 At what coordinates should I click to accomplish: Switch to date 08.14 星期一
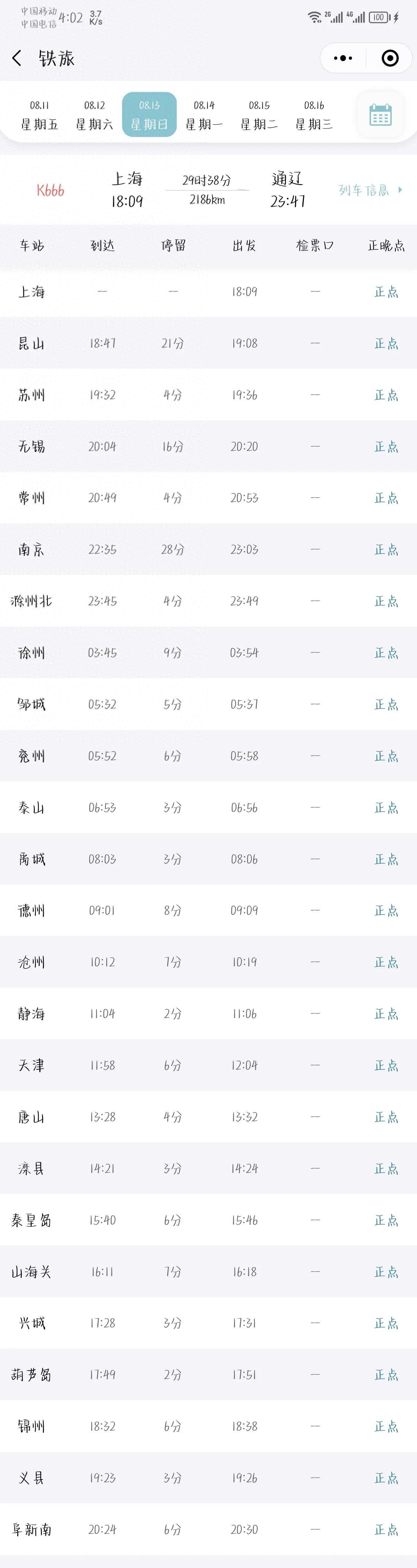[204, 115]
